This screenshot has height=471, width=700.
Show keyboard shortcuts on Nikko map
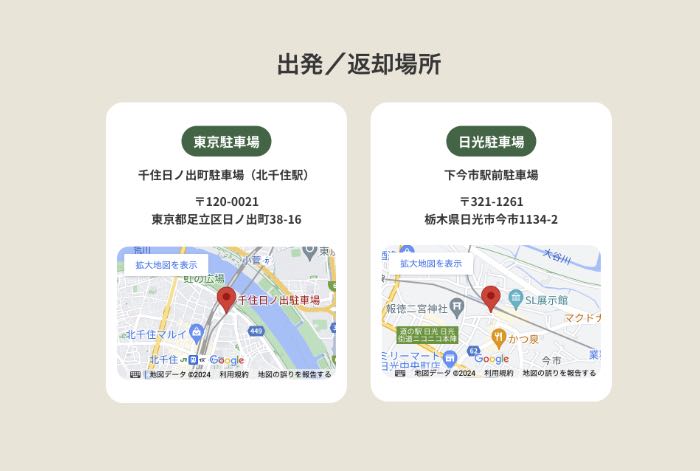400,373
